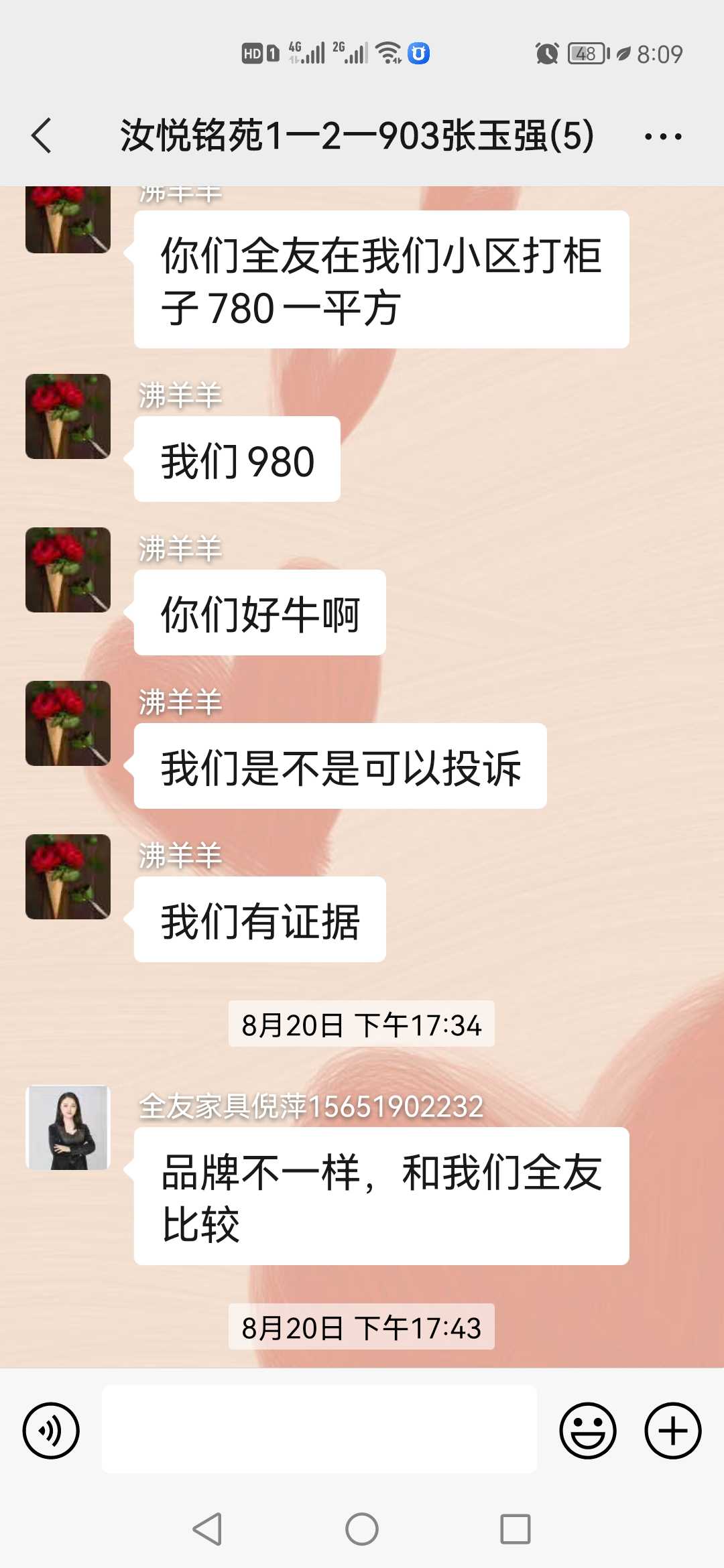Screen dimensions: 724x1568
Task: Tap the system back button
Action: tap(208, 1529)
